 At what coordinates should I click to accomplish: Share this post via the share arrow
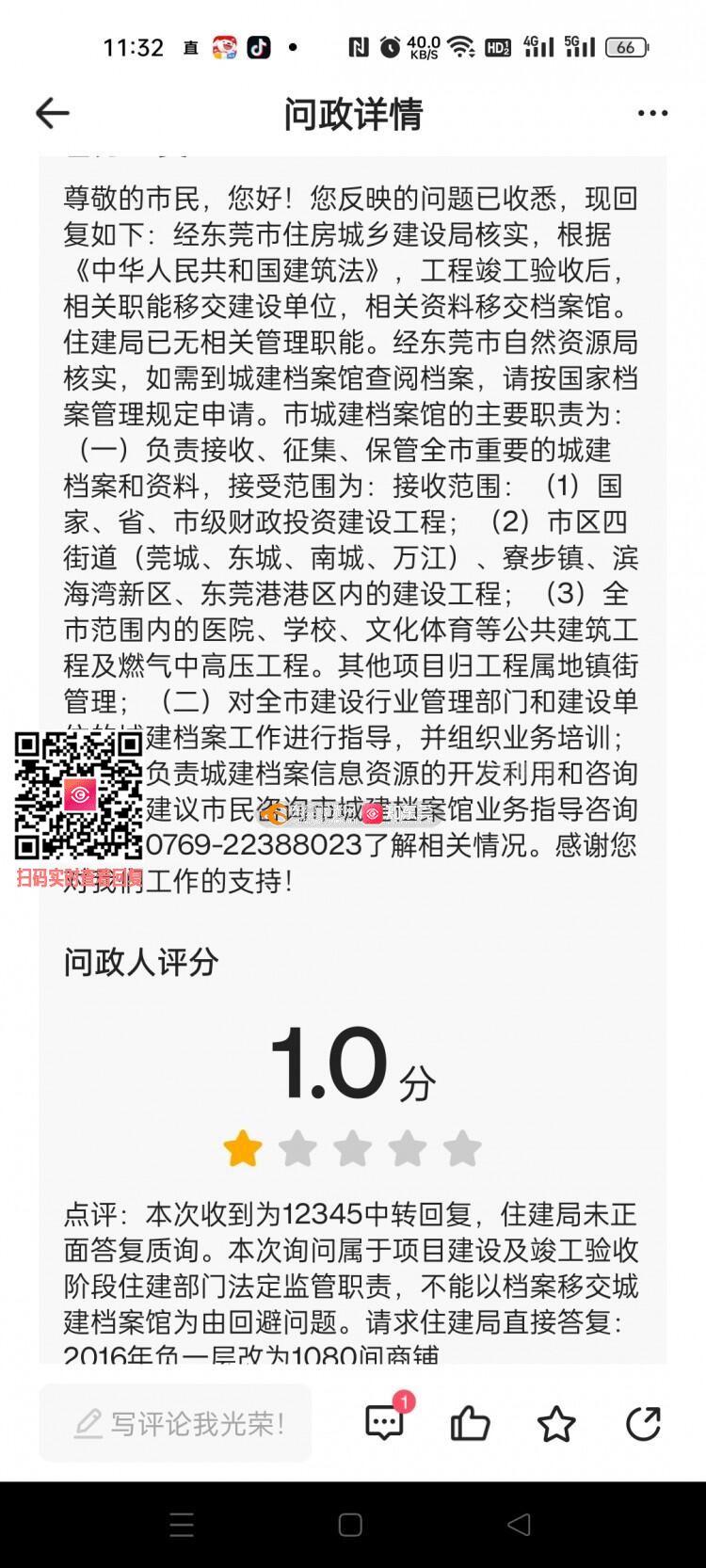pyautogui.click(x=644, y=1423)
